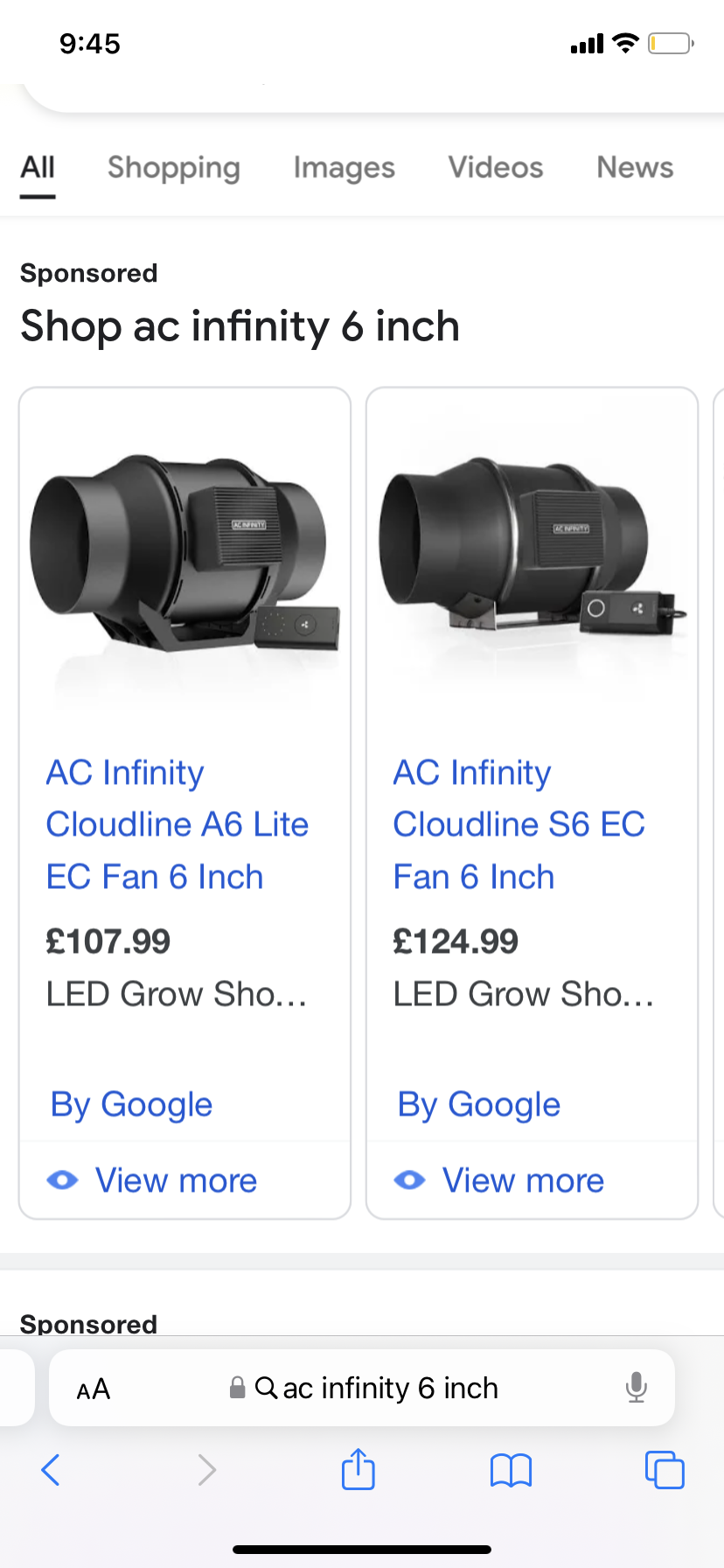
Task: Switch to the News tab
Action: point(635,167)
